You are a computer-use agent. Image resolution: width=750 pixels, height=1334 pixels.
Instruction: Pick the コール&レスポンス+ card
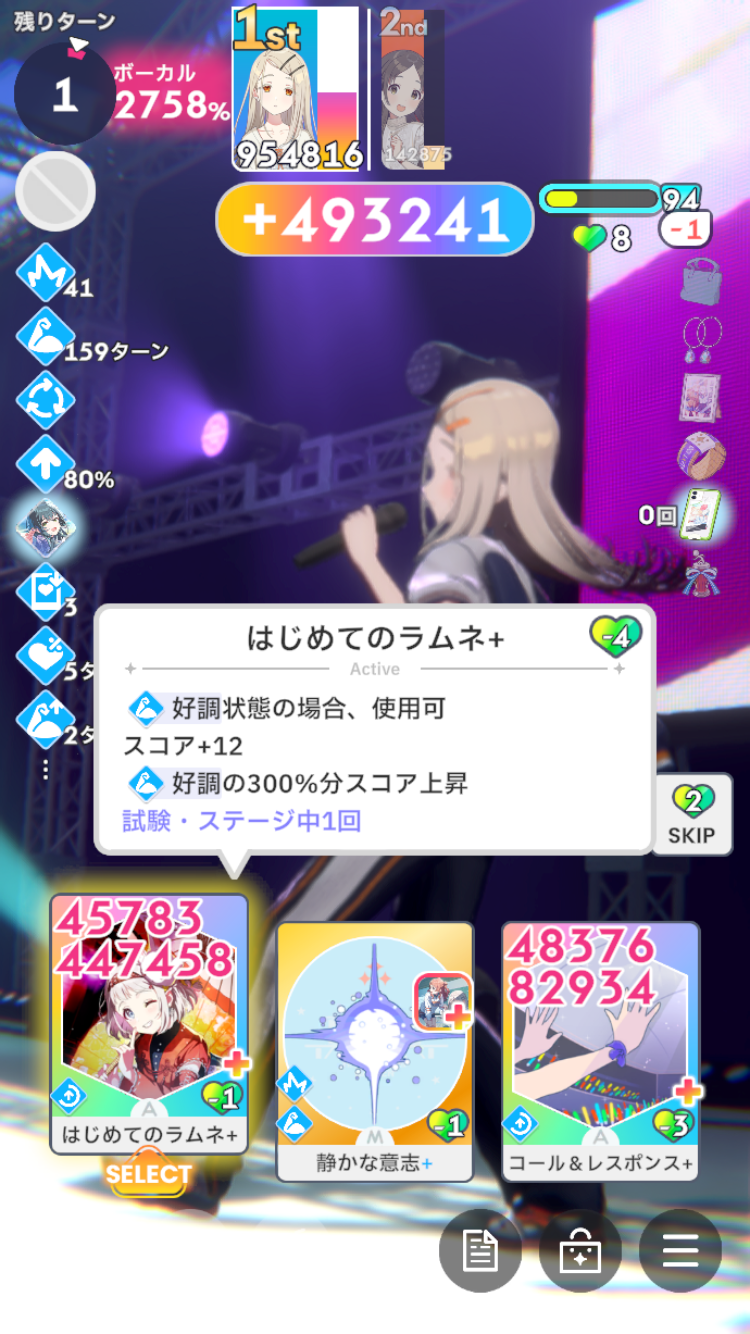[600, 1051]
